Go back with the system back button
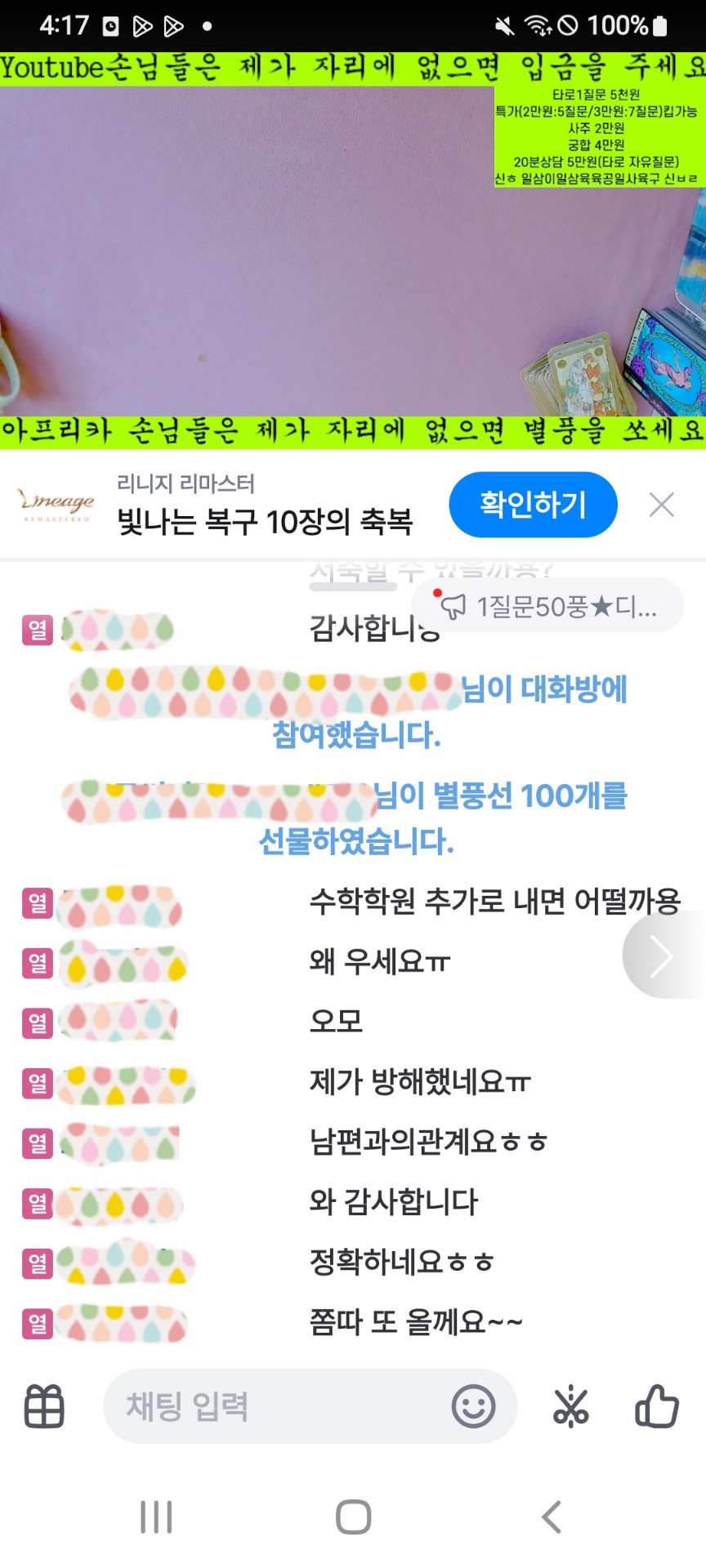706x1568 pixels. coord(552,1517)
